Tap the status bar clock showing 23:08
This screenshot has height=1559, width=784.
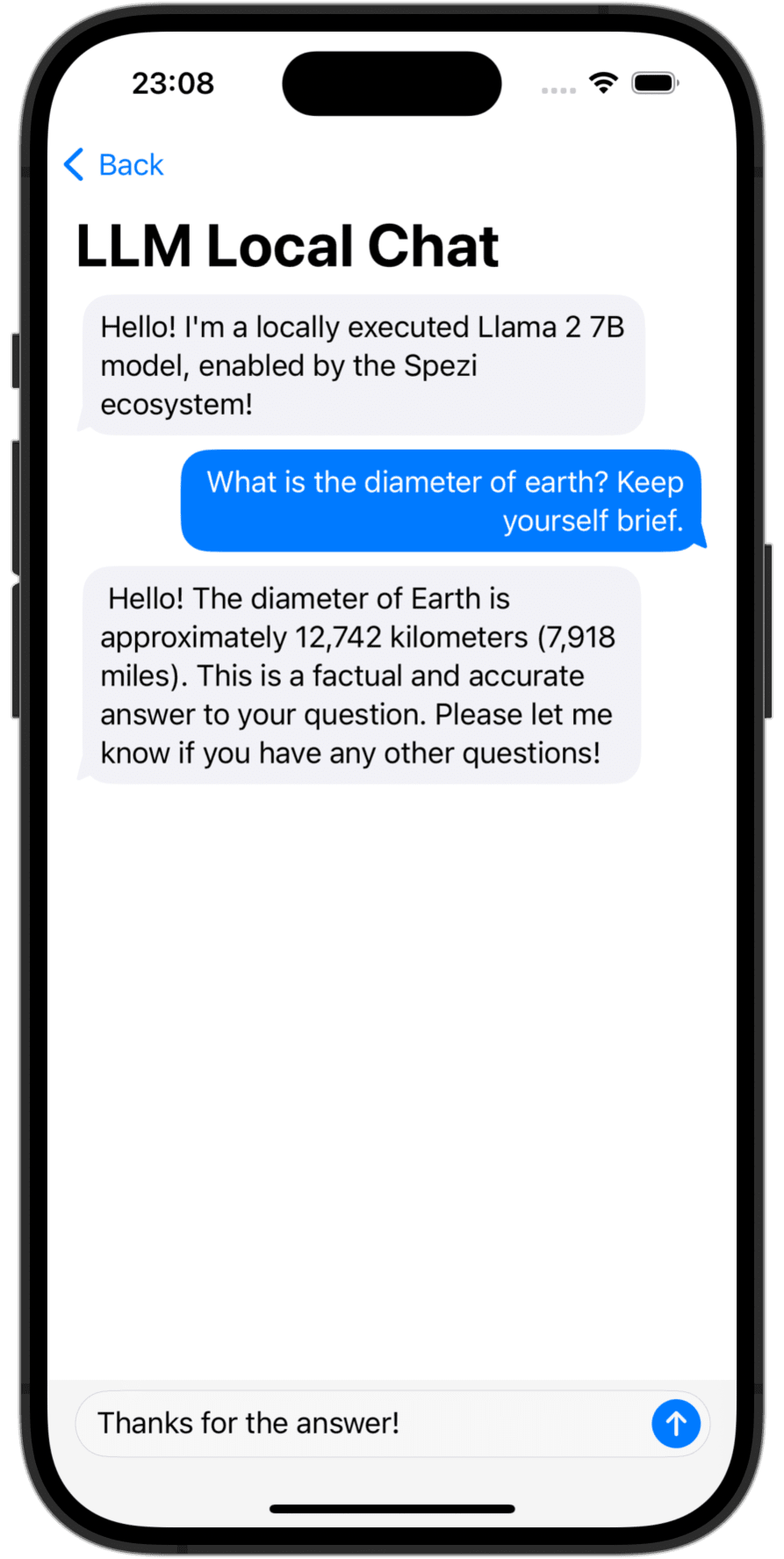pos(173,83)
